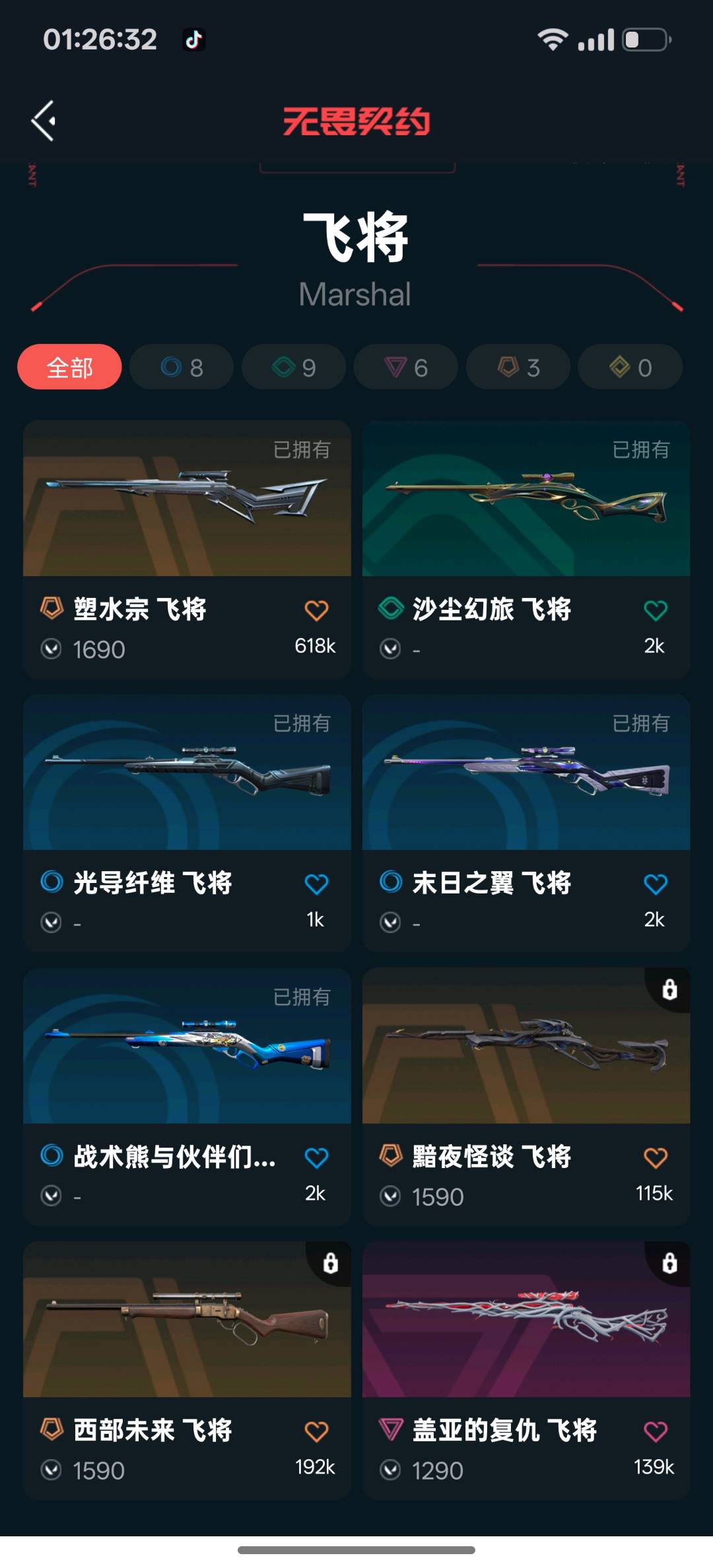This screenshot has width=713, height=1568.
Task: Filter skins by the green tier 9
Action: tap(294, 368)
